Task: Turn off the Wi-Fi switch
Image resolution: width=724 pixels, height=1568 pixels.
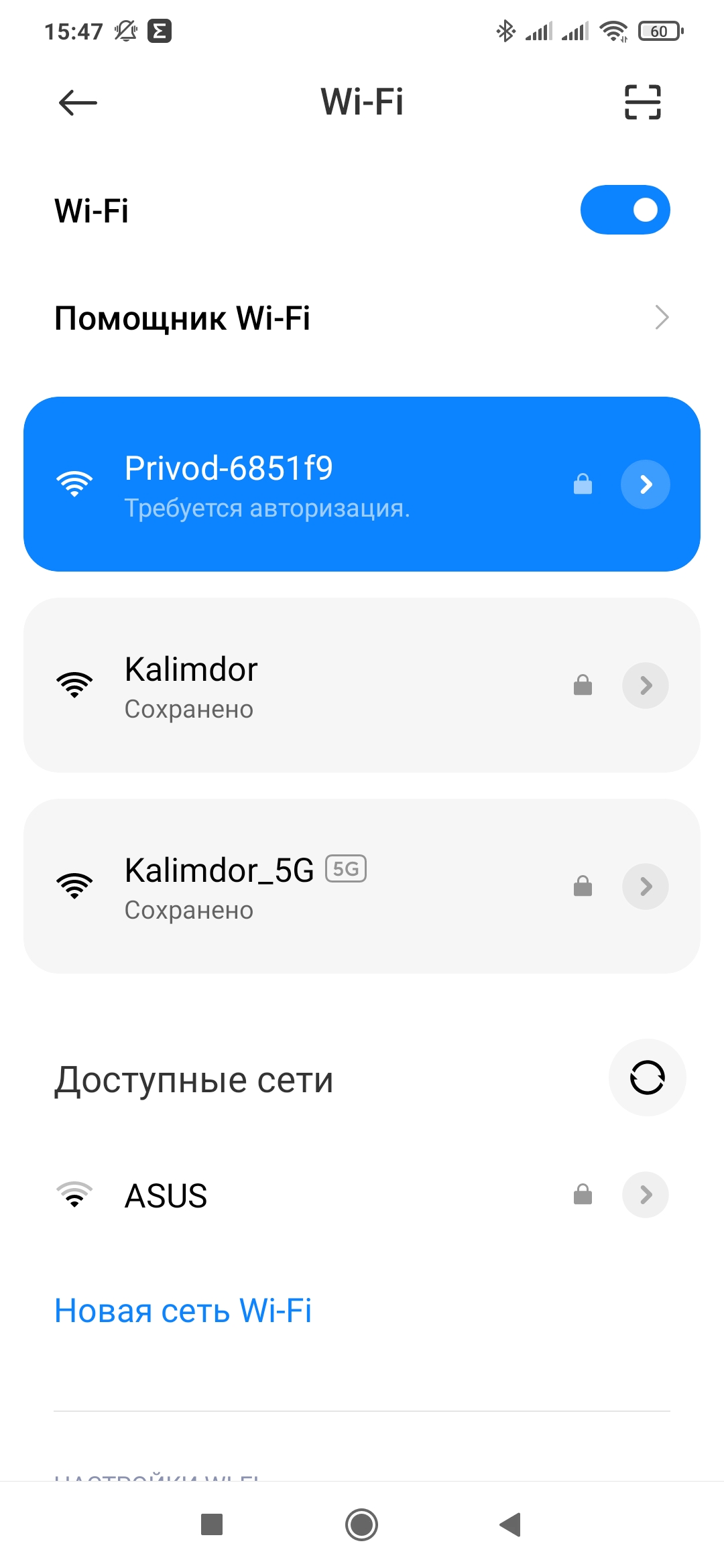Action: coord(625,210)
